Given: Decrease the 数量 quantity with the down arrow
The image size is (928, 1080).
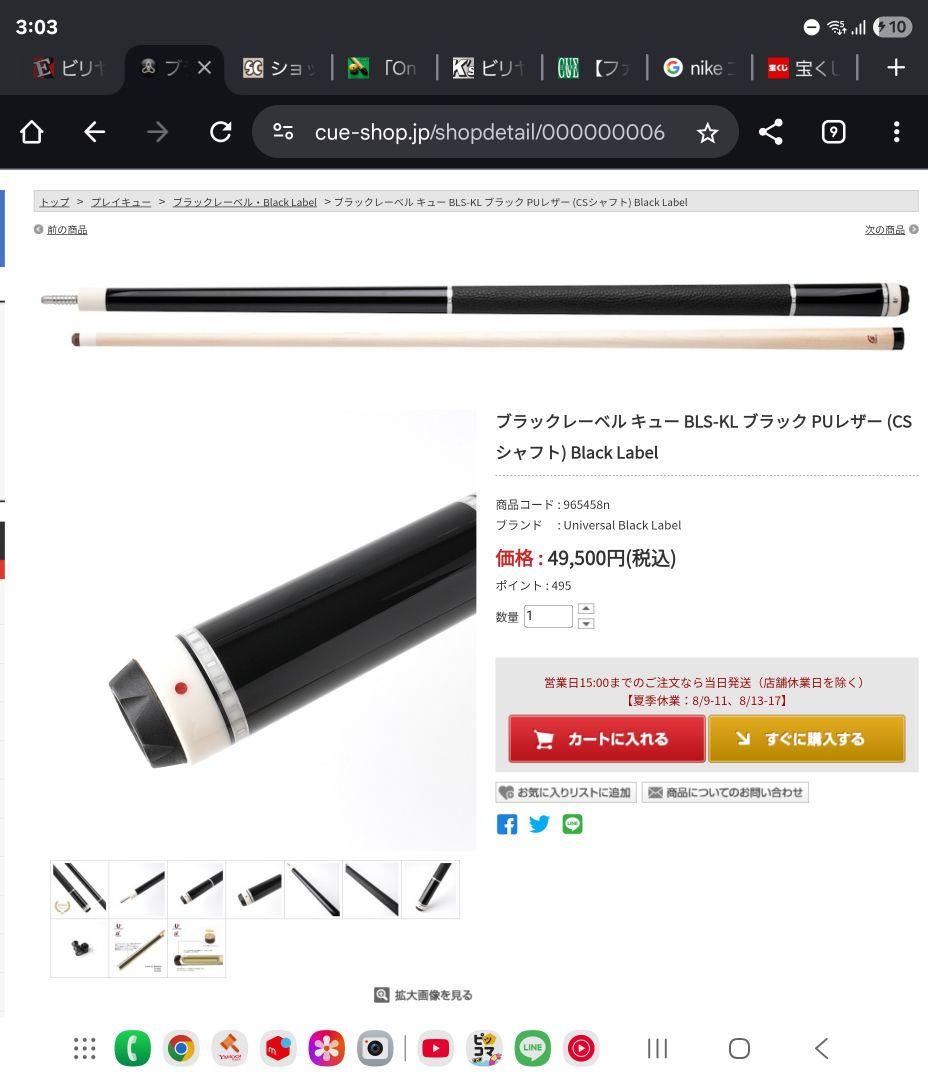Looking at the screenshot, I should click(x=585, y=622).
